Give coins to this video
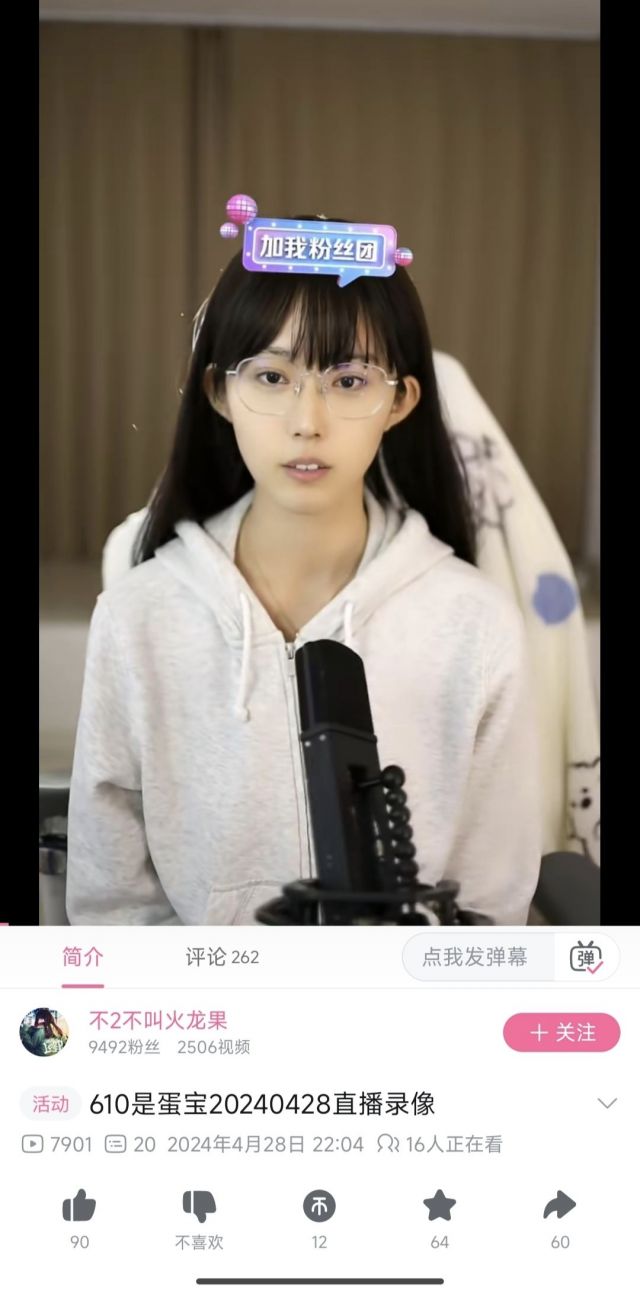 click(319, 1207)
